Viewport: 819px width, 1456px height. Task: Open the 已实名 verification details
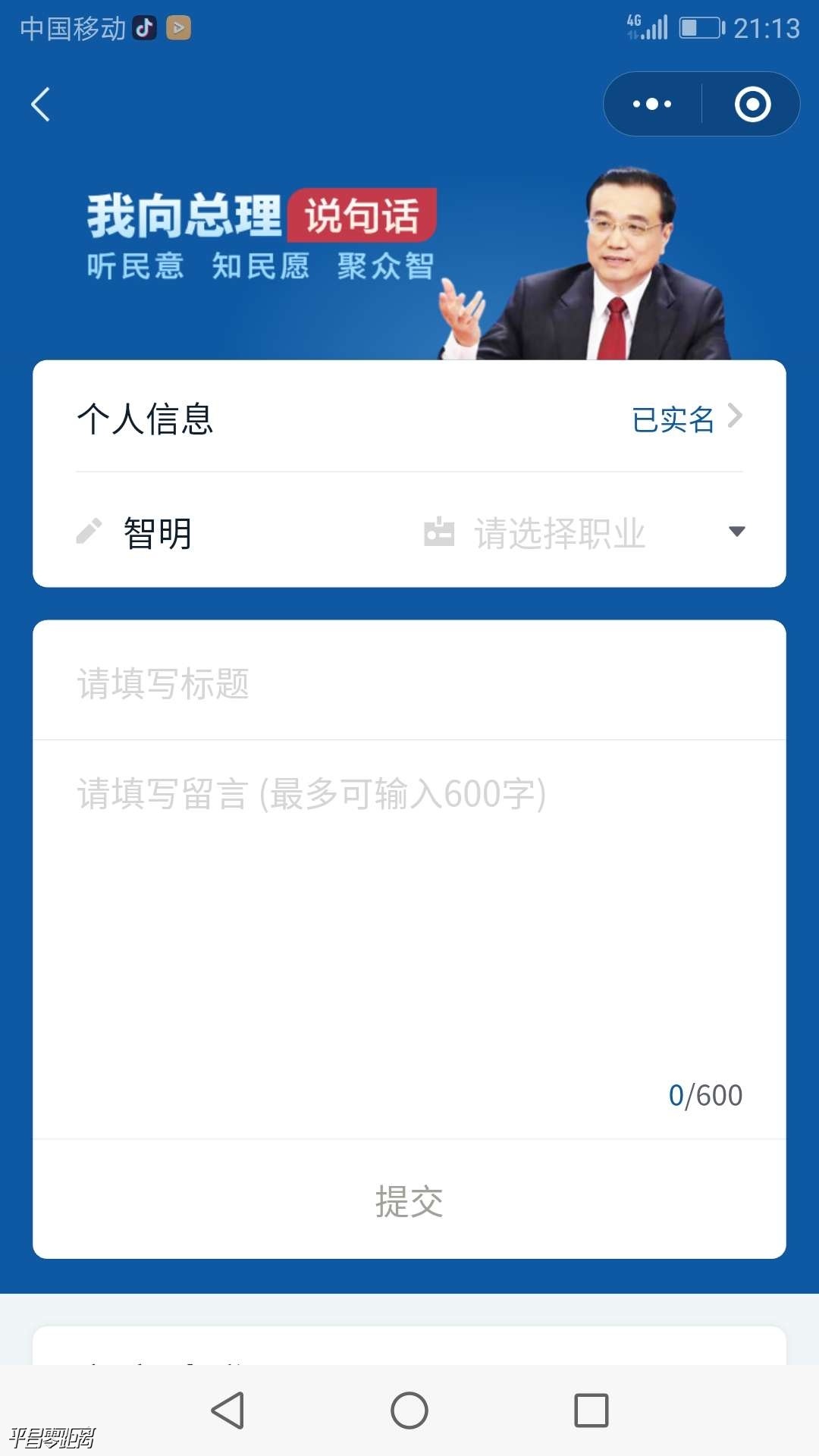point(686,419)
